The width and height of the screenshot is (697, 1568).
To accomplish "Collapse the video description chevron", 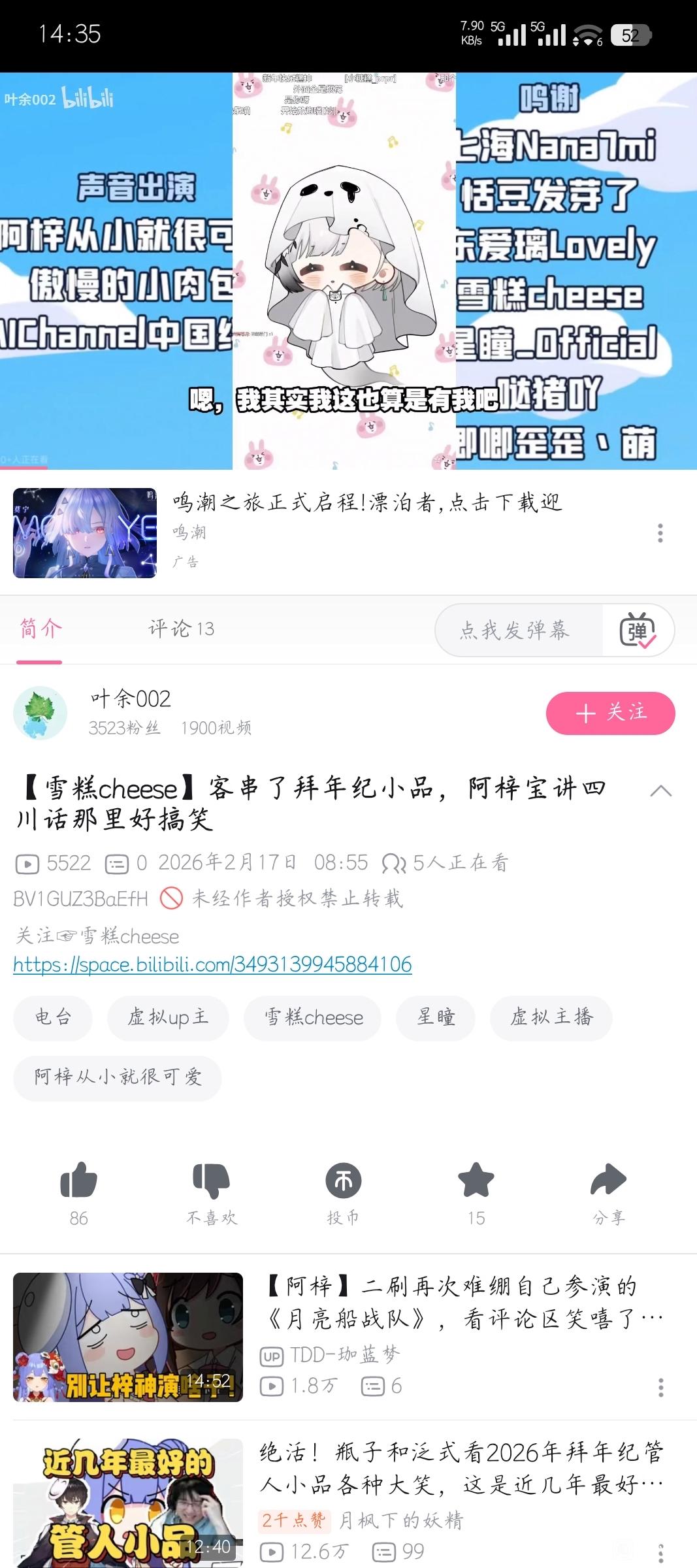I will (660, 791).
